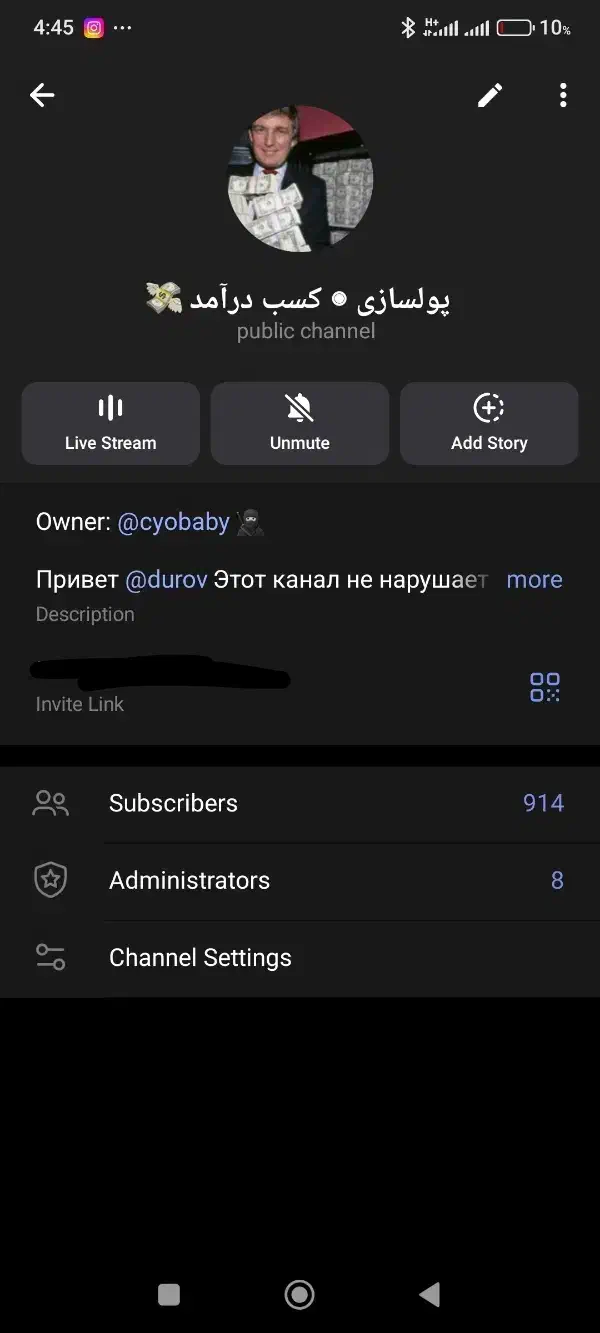Open the @cyobaby owner profile link

tap(174, 522)
